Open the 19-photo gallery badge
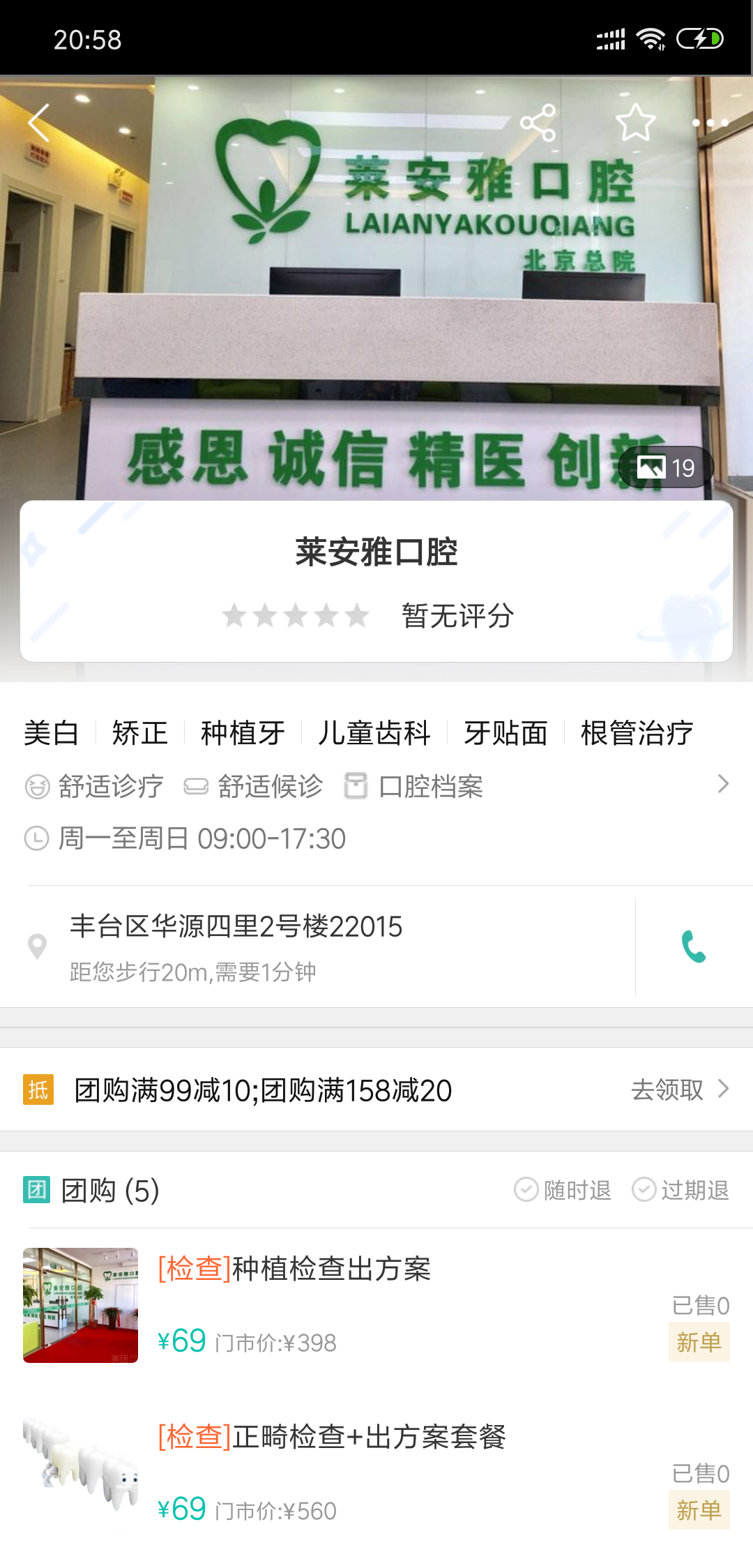 [x=666, y=467]
